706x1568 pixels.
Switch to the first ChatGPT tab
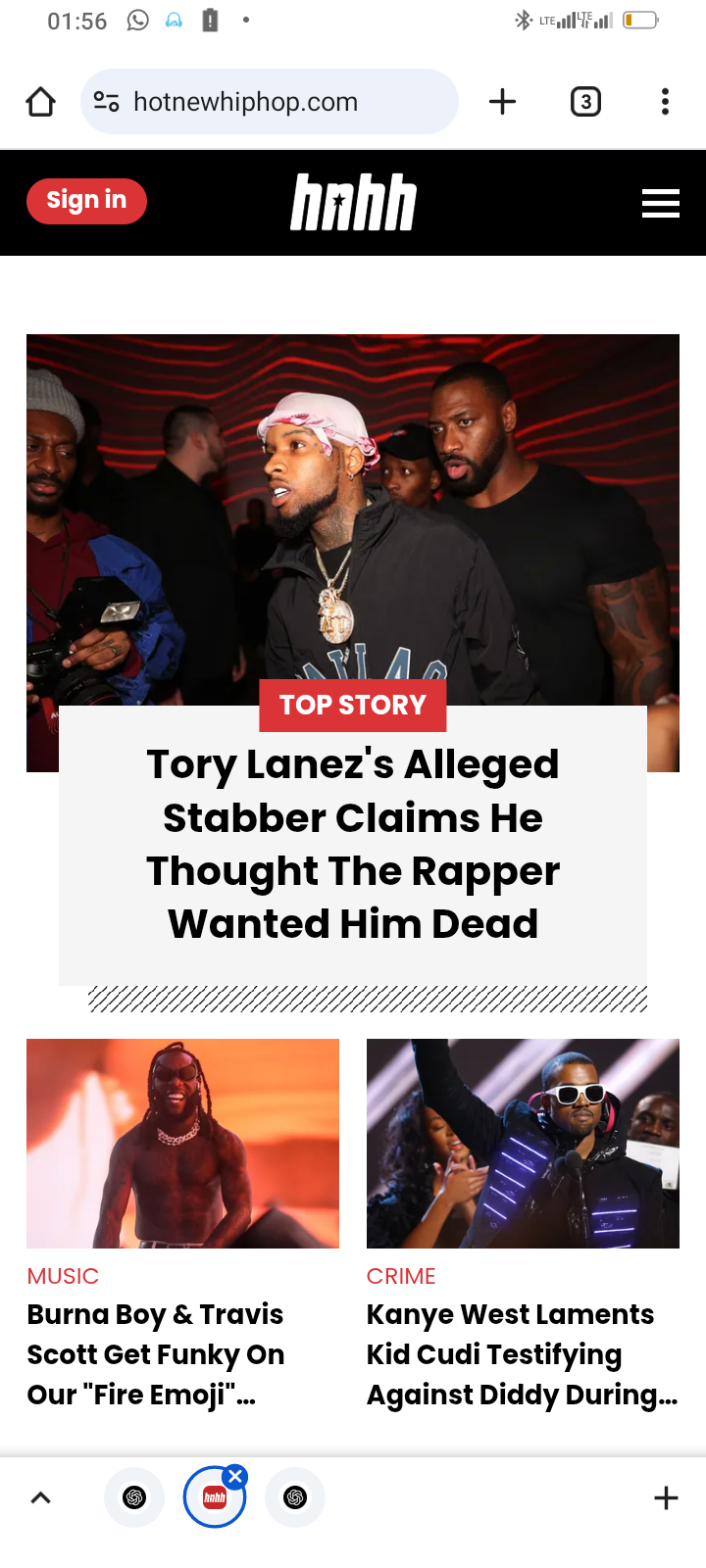point(134,1497)
